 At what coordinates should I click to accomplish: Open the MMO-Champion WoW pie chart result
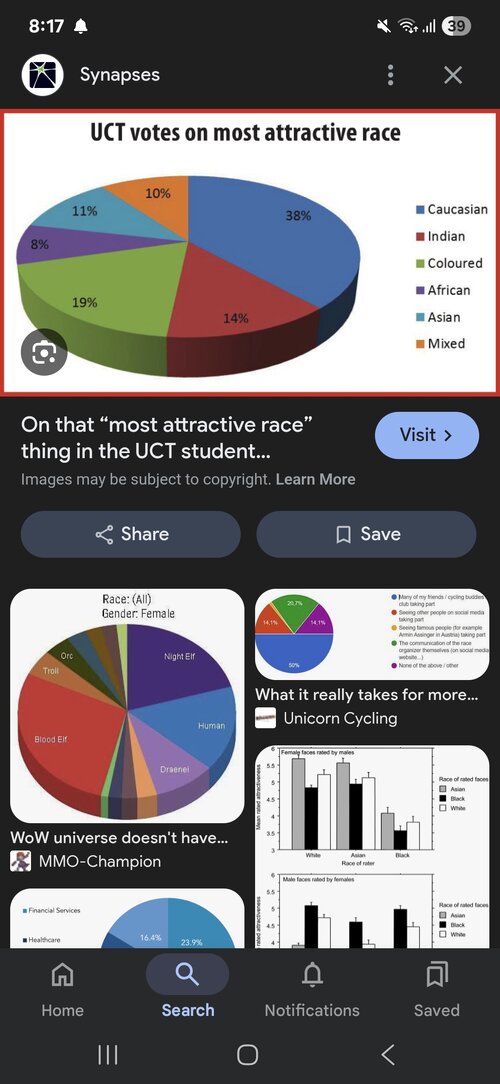[x=127, y=705]
